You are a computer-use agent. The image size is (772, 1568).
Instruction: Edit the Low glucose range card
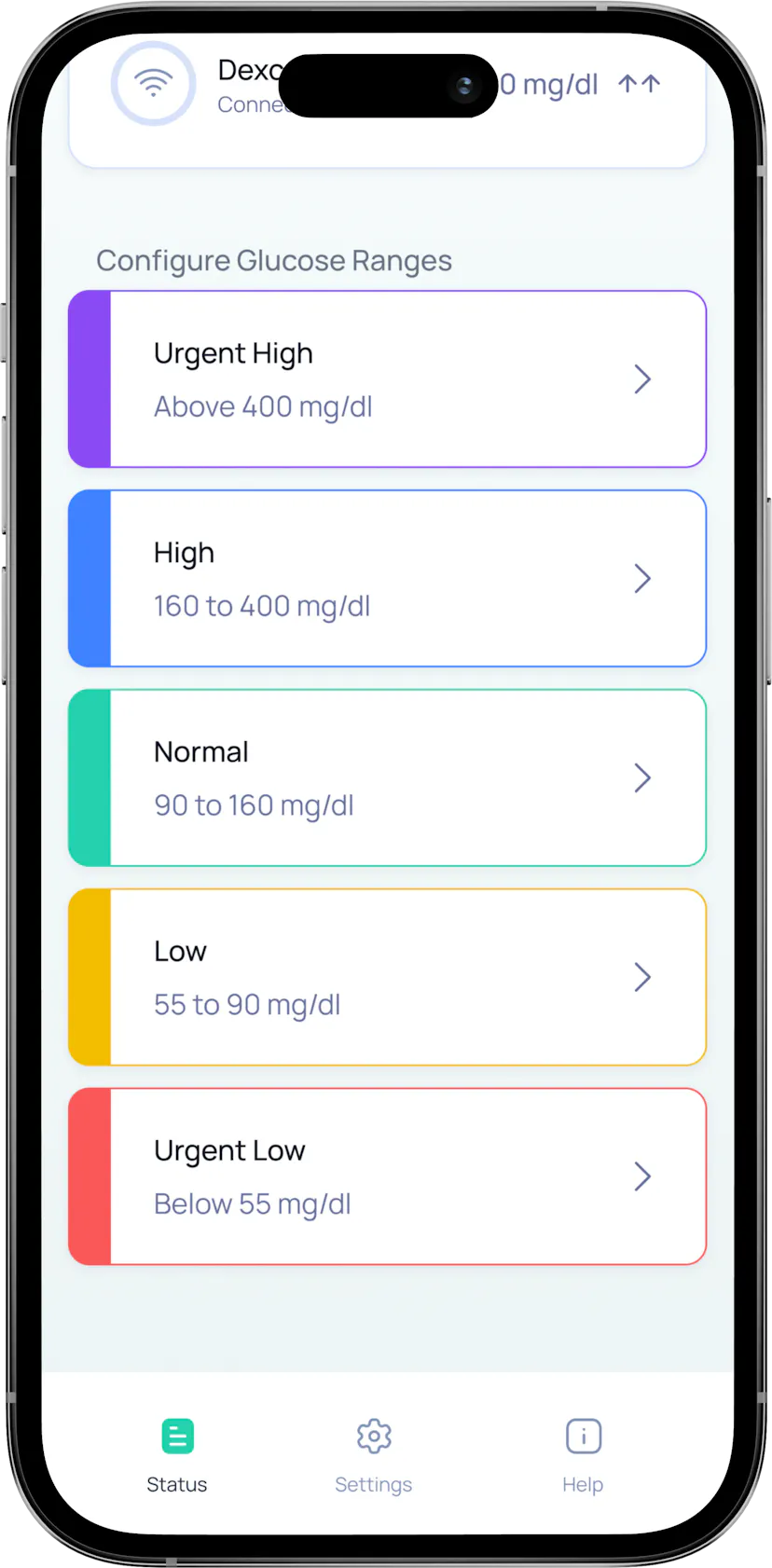387,977
